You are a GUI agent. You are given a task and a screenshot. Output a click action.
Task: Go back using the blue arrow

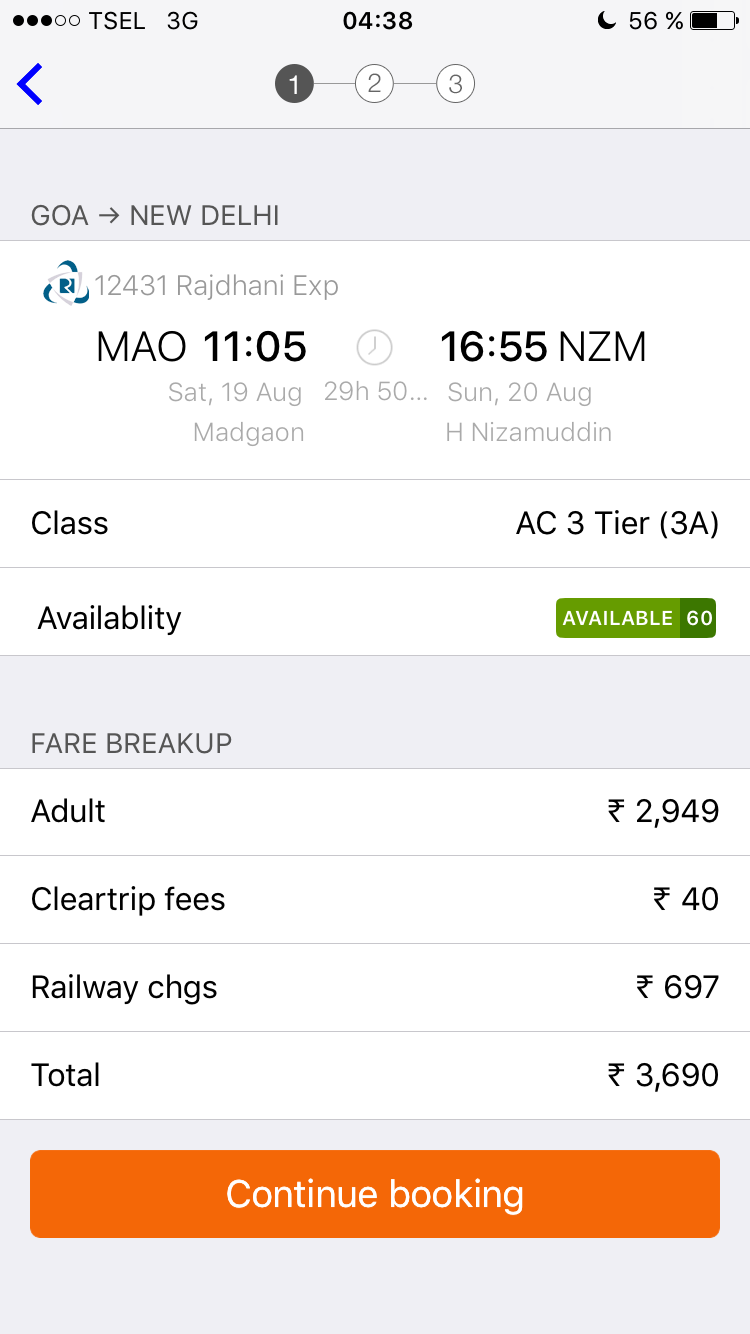click(x=31, y=84)
